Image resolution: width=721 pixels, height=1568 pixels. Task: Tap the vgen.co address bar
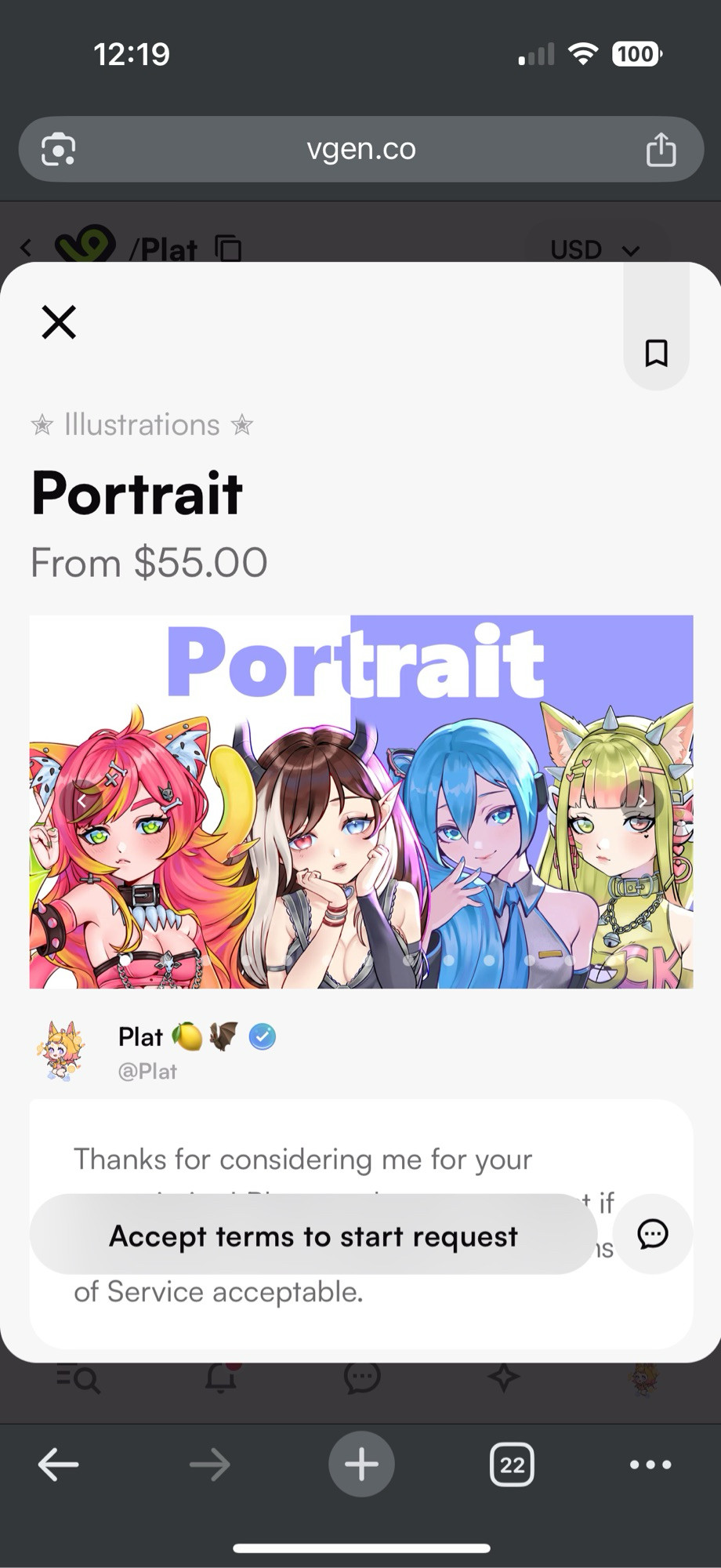tap(360, 149)
